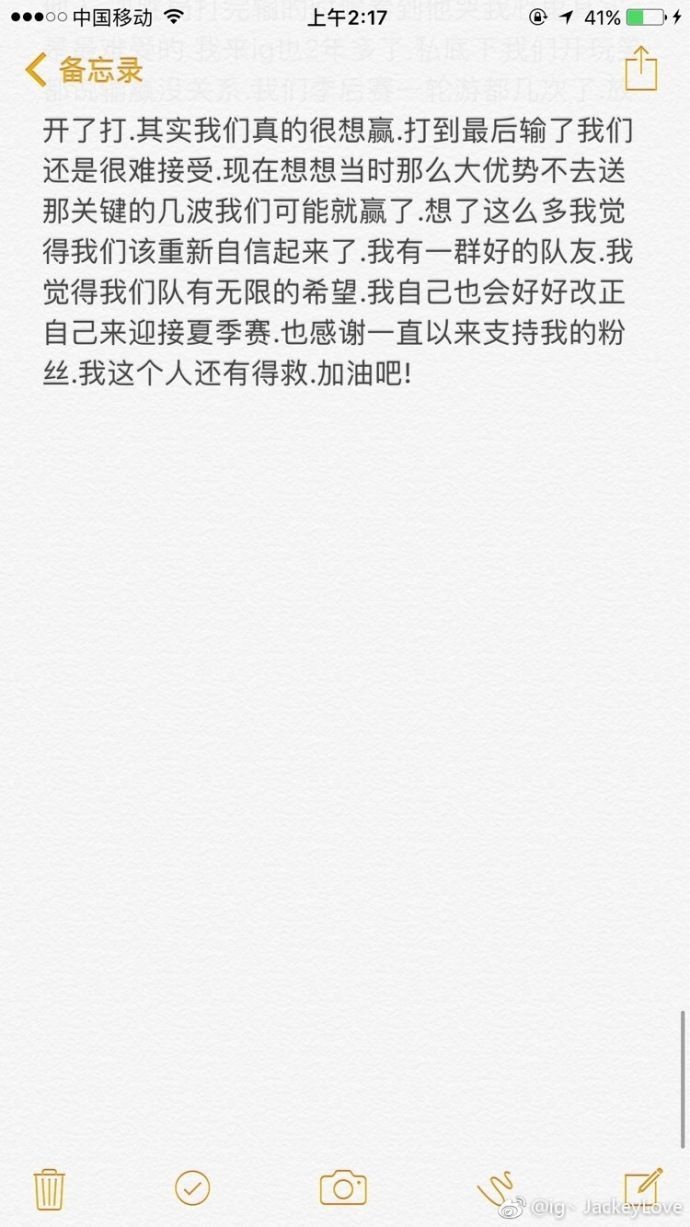This screenshot has width=690, height=1227.
Task: Compose a new note
Action: click(x=641, y=1185)
